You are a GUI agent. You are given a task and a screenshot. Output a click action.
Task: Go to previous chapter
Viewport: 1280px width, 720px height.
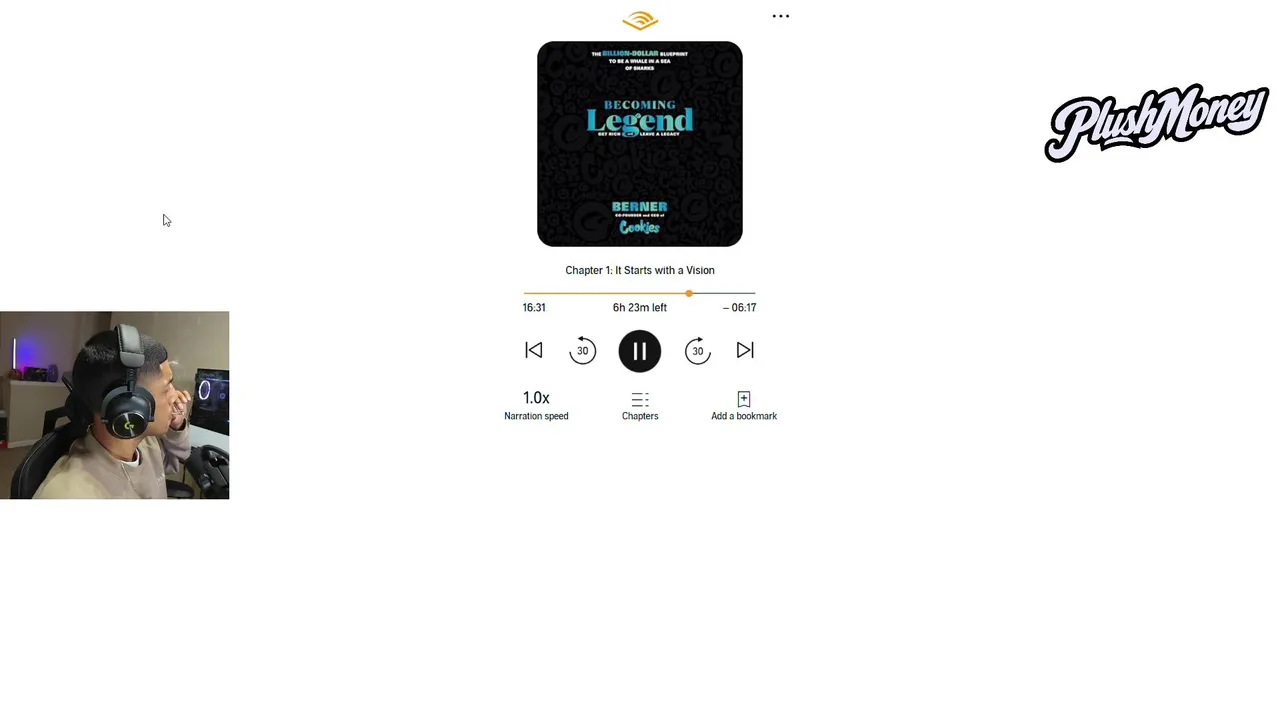click(534, 350)
